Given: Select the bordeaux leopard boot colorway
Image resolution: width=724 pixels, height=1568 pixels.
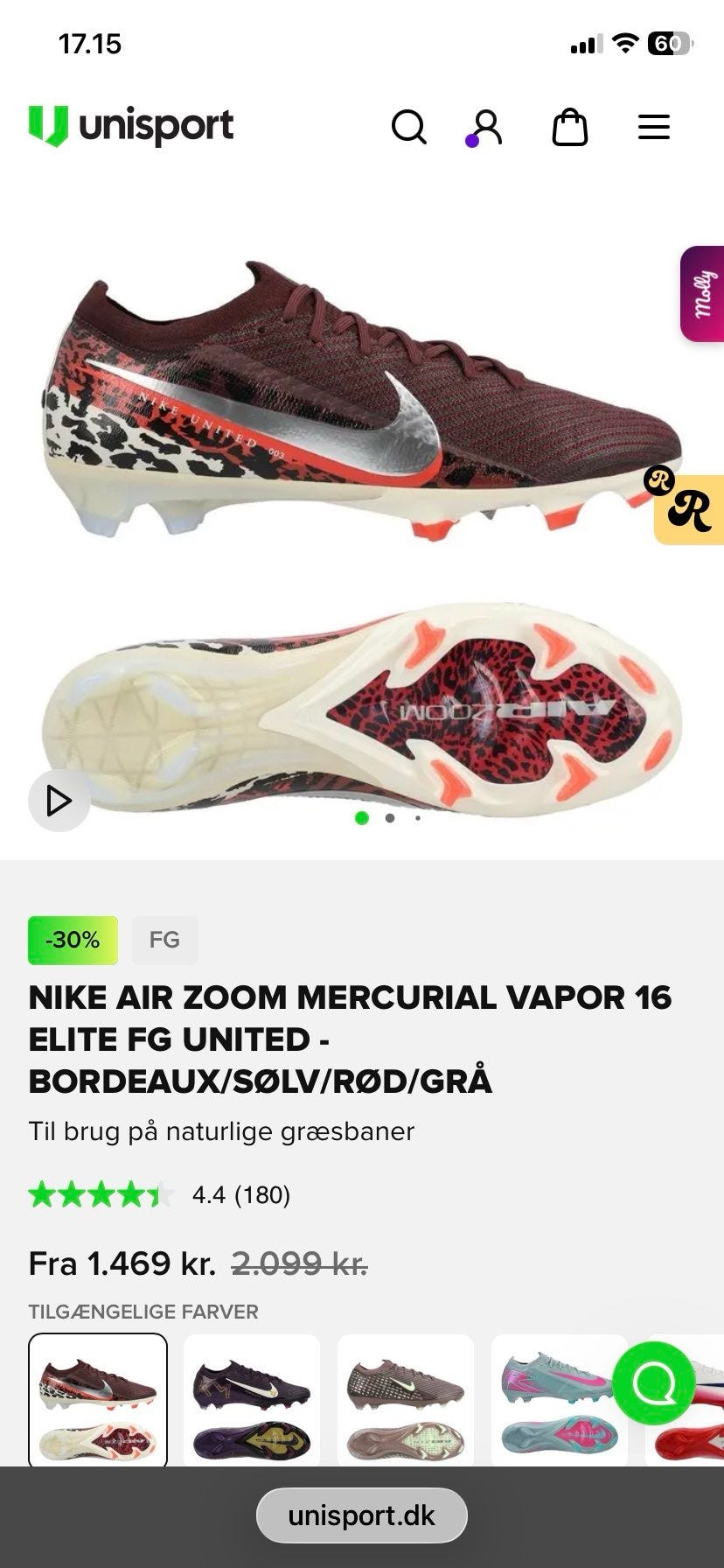Looking at the screenshot, I should click(x=98, y=1400).
